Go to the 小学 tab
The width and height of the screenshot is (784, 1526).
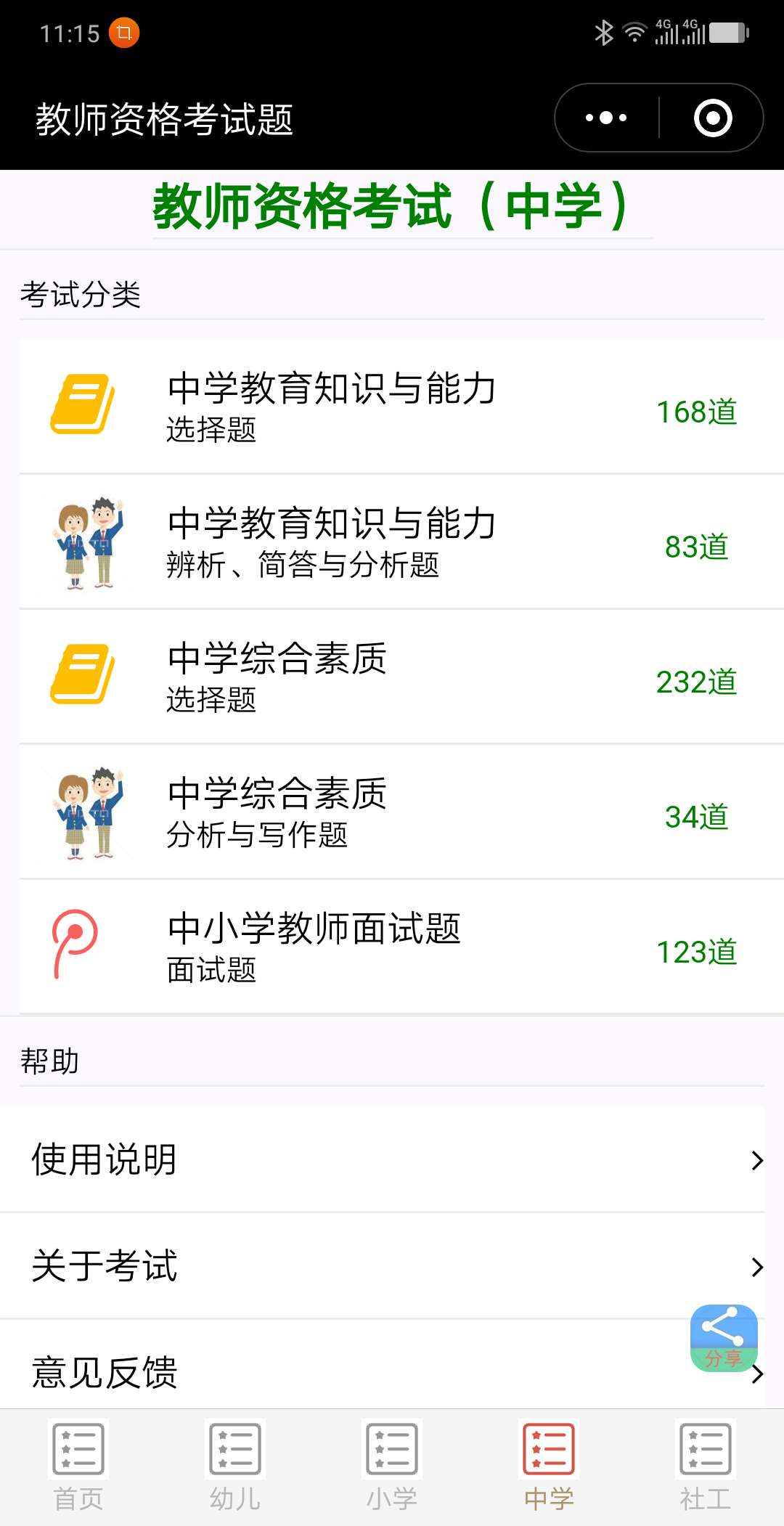tap(392, 1466)
